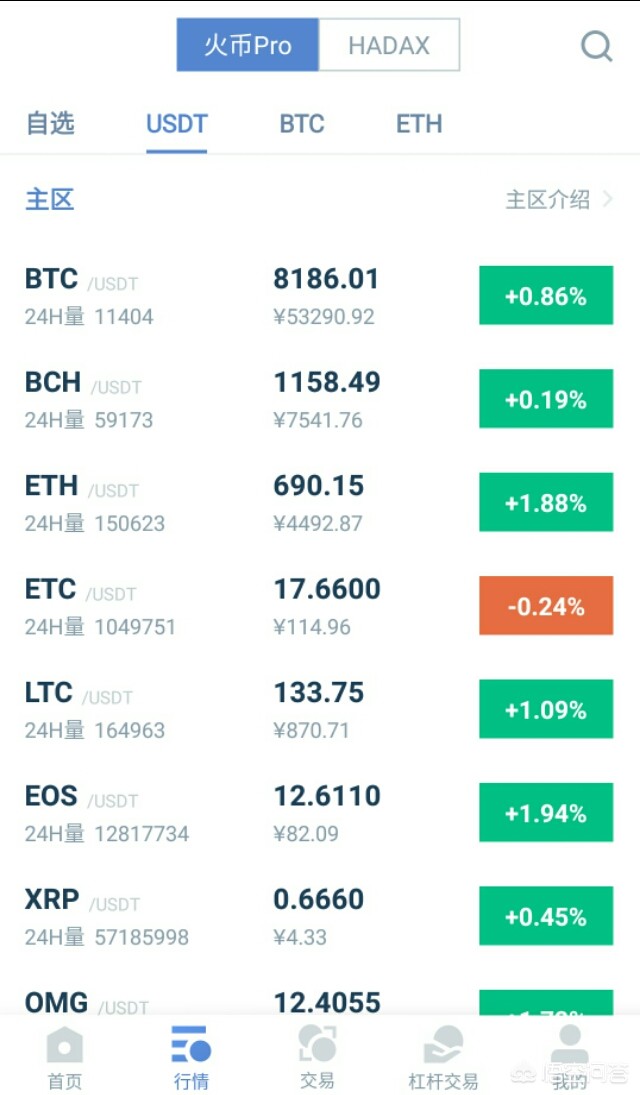Open the 我的 profile tab

[x=569, y=1056]
